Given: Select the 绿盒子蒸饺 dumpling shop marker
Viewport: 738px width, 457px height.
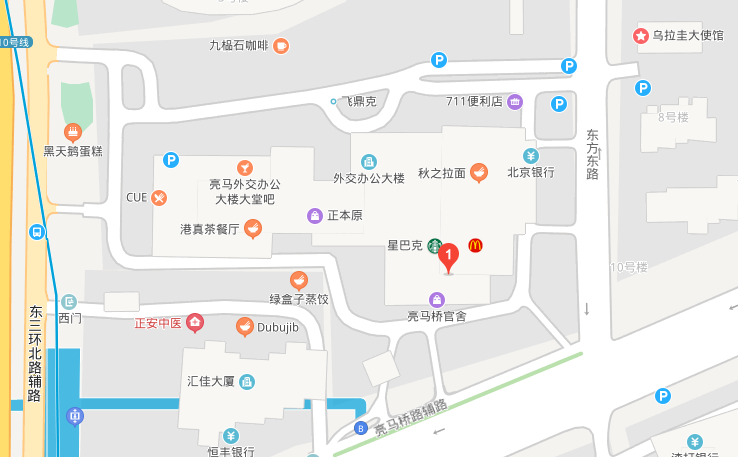Looking at the screenshot, I should 298,280.
